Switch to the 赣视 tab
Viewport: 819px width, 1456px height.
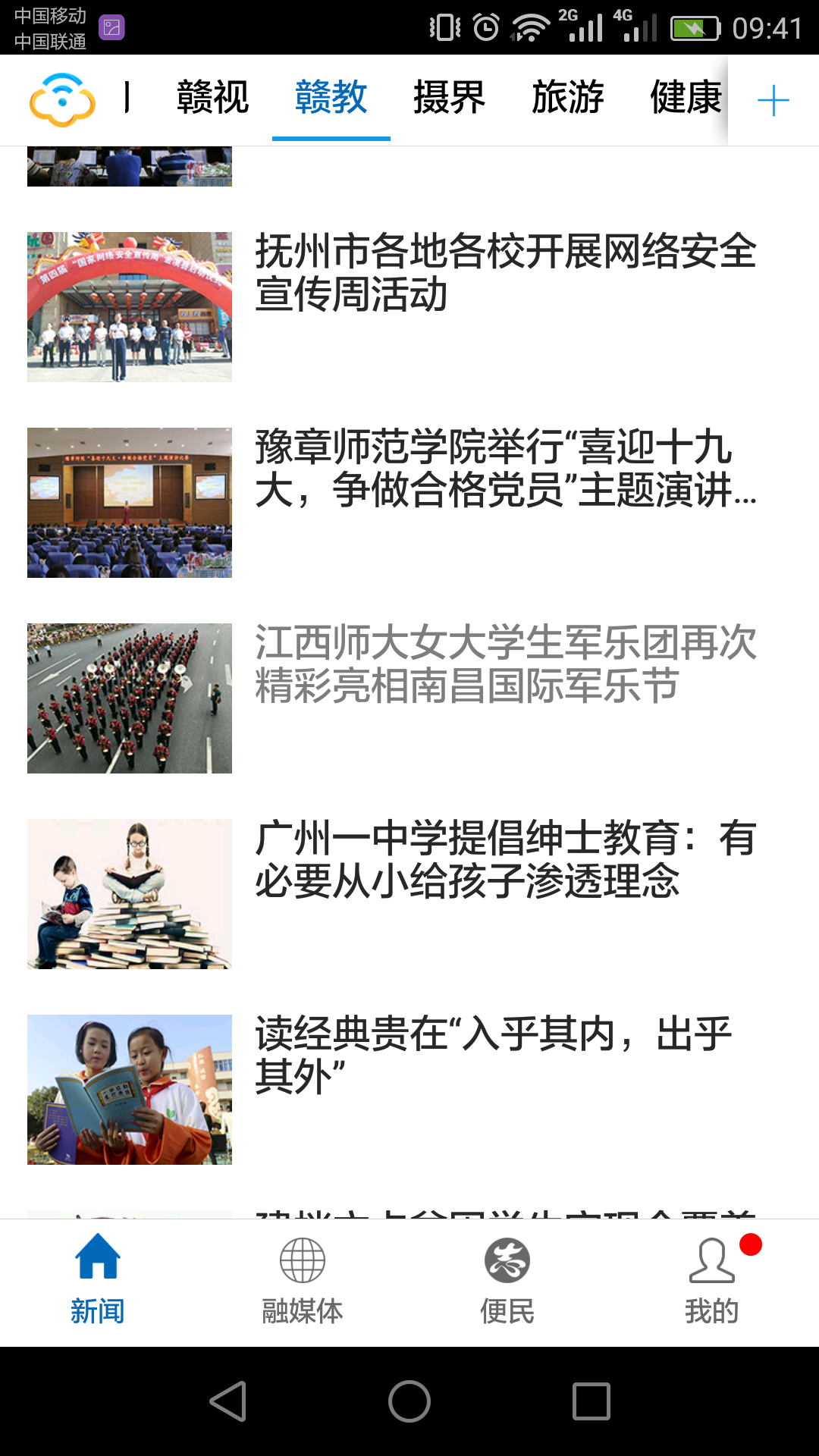click(212, 98)
